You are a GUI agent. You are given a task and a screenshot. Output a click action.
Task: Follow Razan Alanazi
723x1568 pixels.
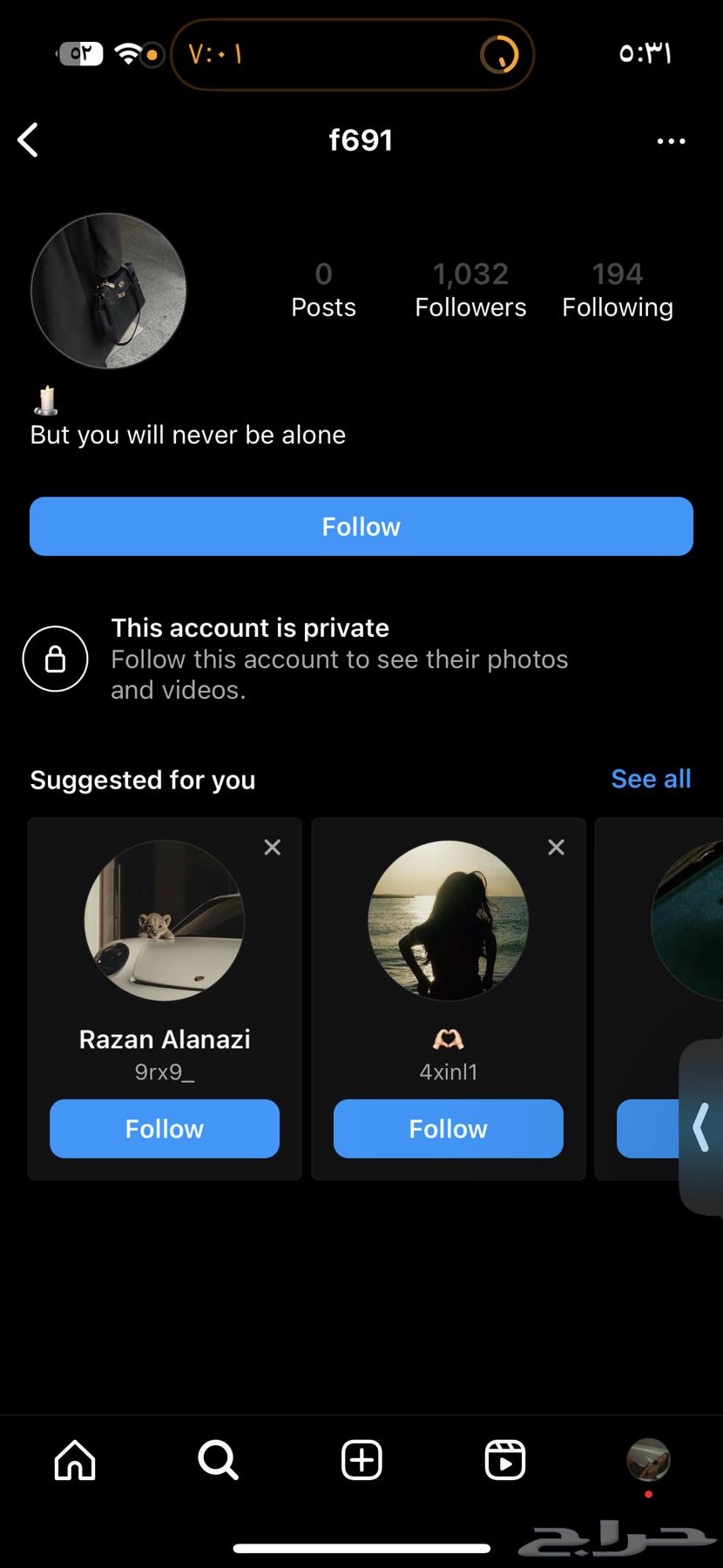point(165,1128)
